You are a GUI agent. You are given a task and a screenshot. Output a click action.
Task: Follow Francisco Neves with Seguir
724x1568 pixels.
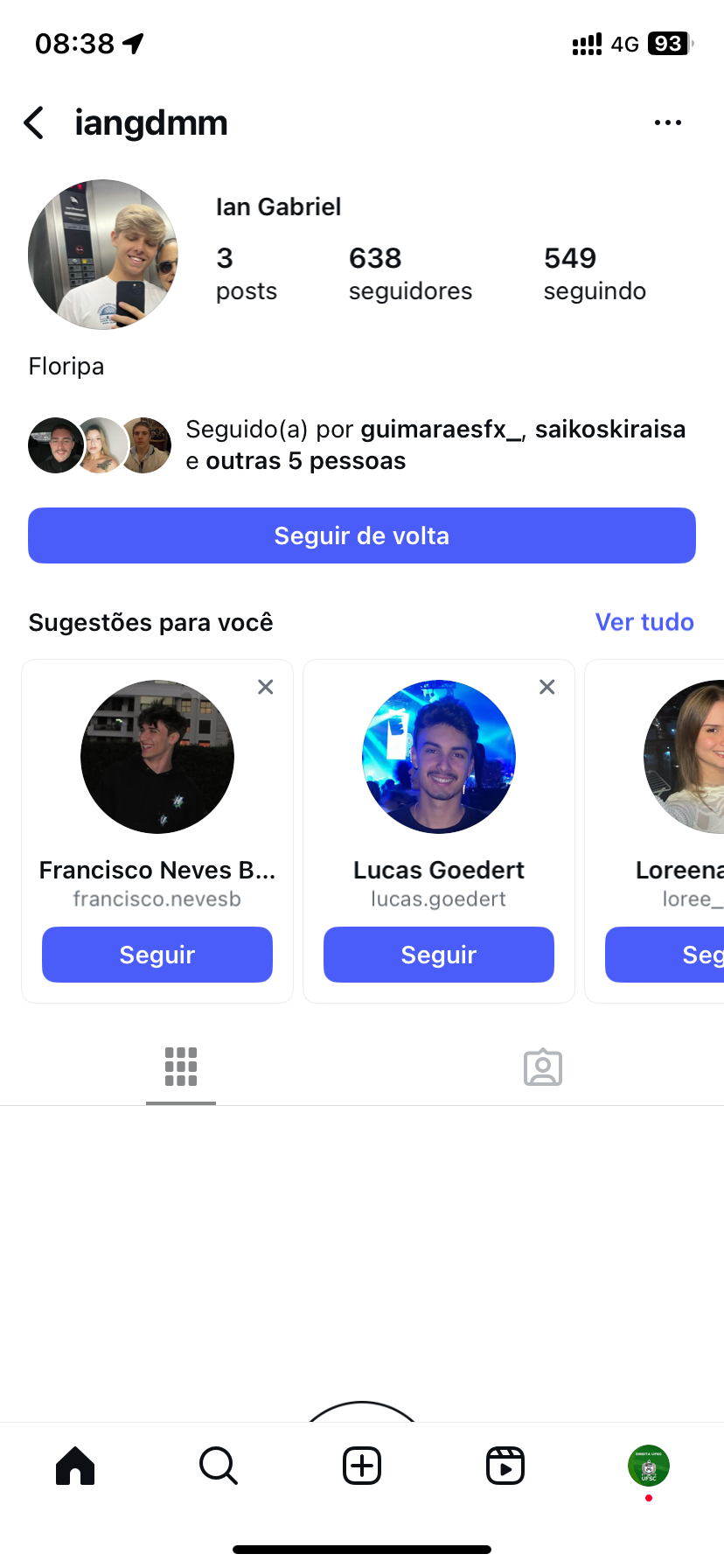(157, 955)
